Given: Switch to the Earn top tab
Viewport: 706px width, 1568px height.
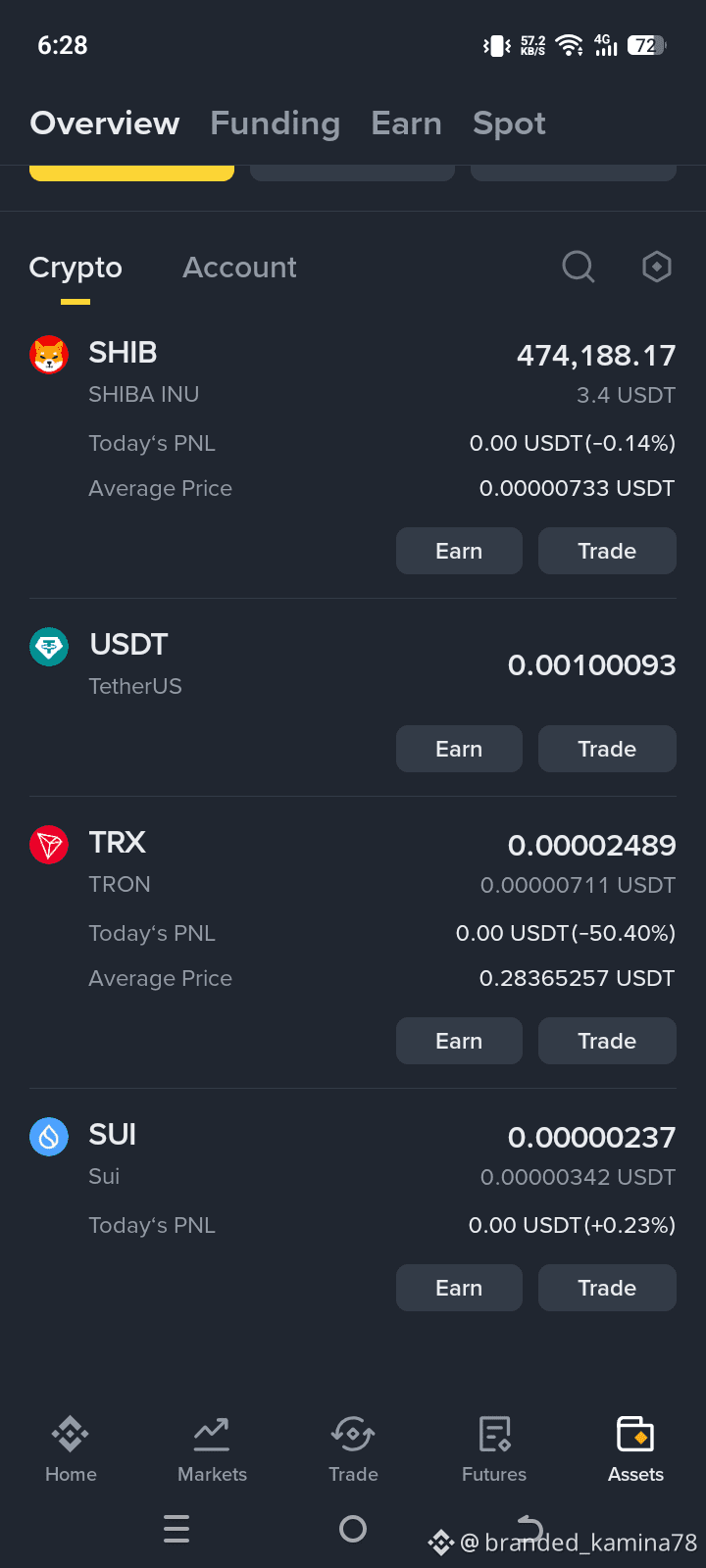Looking at the screenshot, I should pos(406,123).
